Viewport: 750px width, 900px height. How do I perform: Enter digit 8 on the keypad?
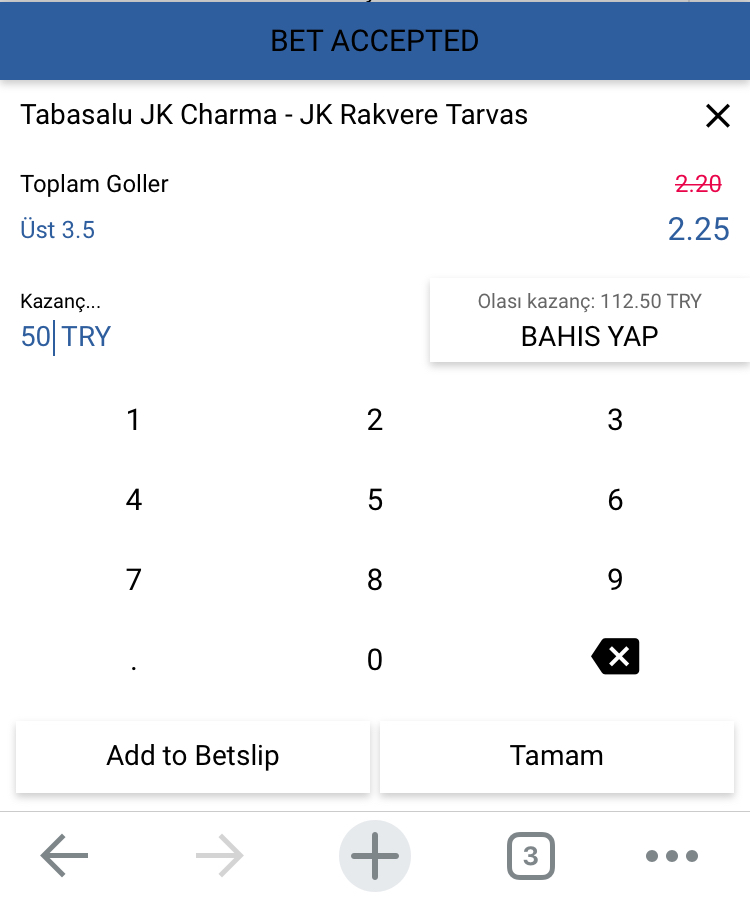pos(375,580)
